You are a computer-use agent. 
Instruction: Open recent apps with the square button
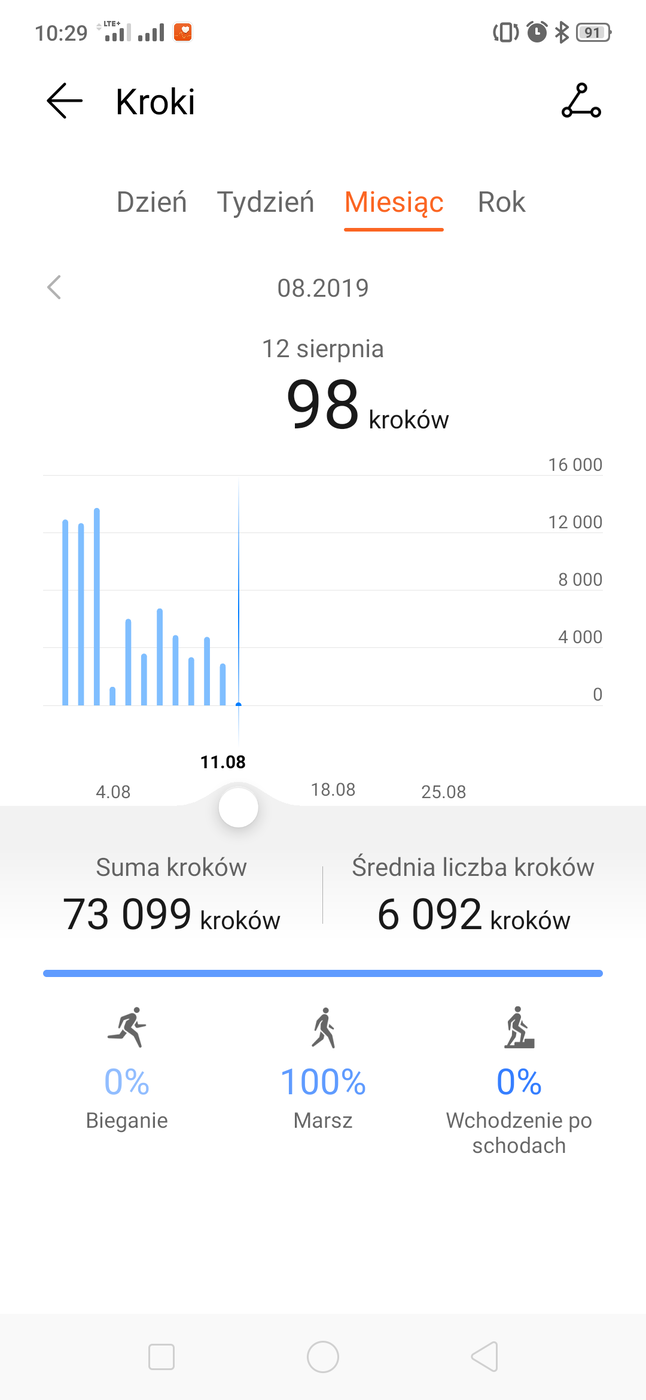coord(161,1356)
